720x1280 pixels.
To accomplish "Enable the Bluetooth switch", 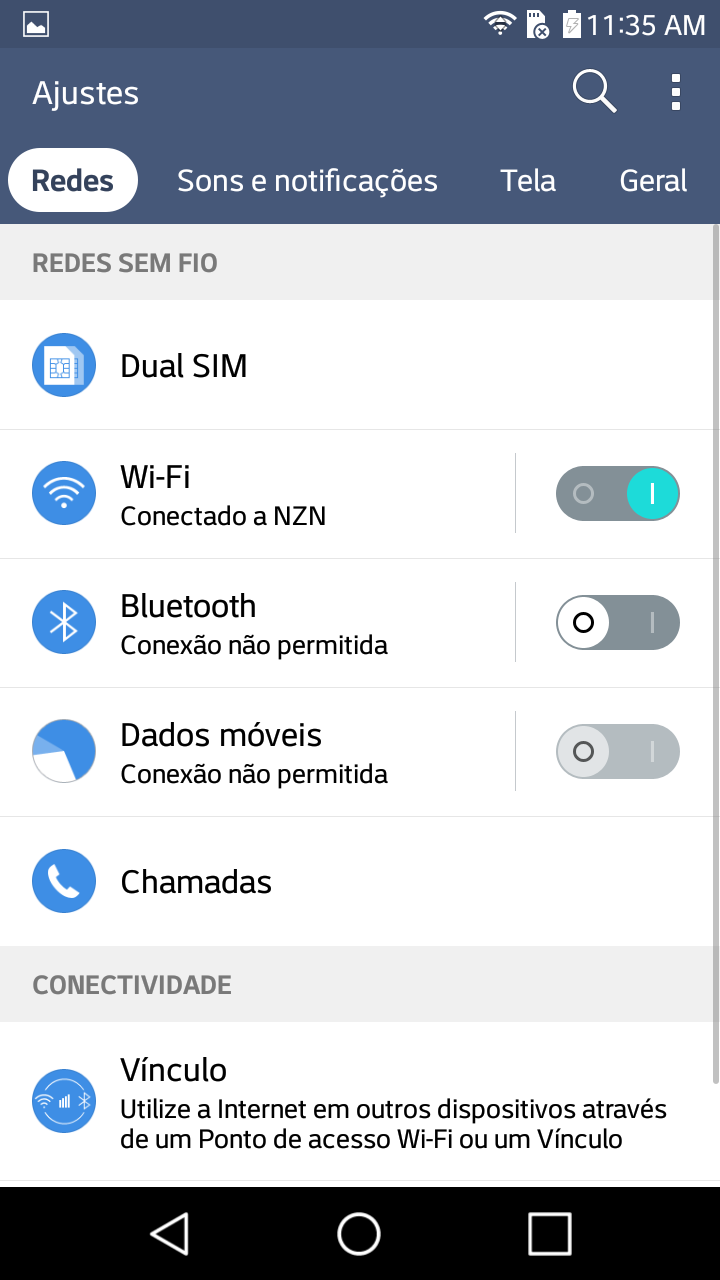I will pos(618,623).
